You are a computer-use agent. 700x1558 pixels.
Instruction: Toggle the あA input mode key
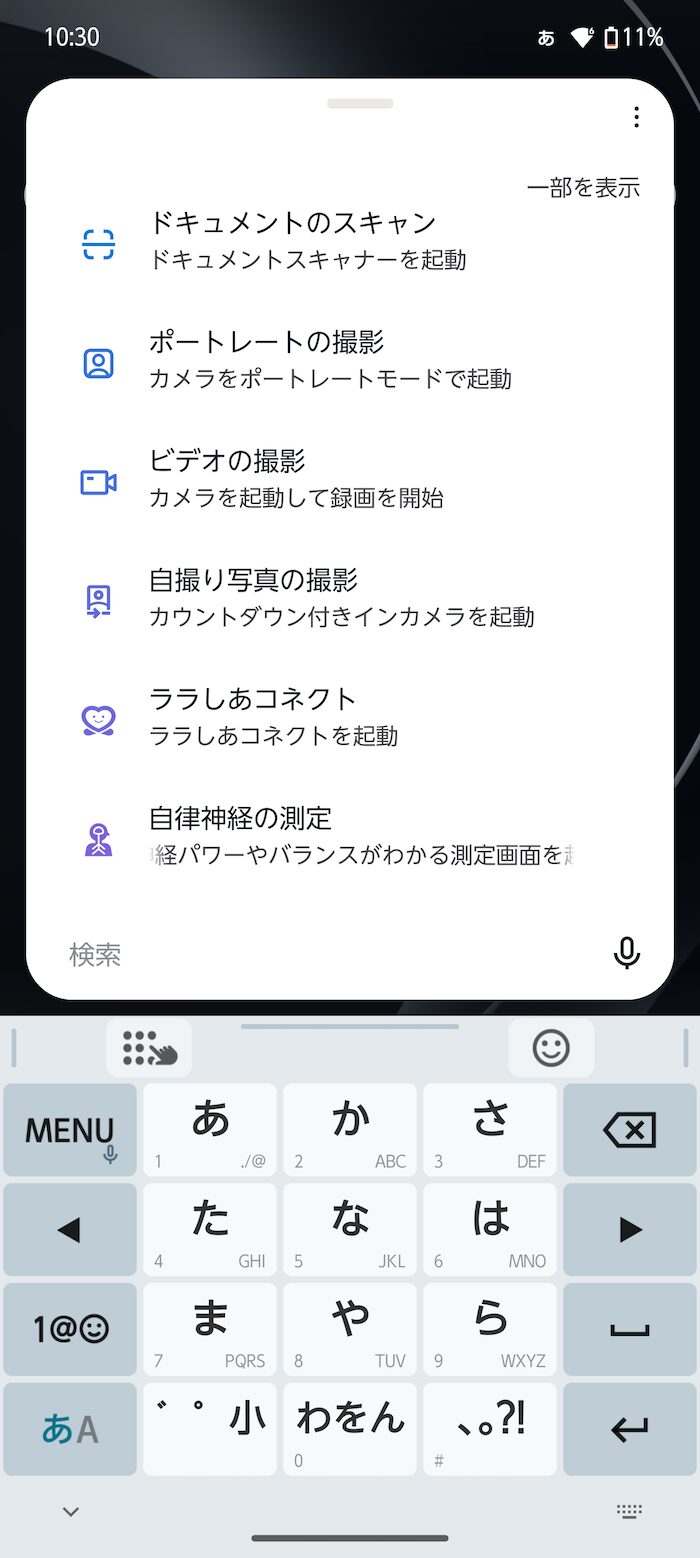click(x=70, y=1429)
